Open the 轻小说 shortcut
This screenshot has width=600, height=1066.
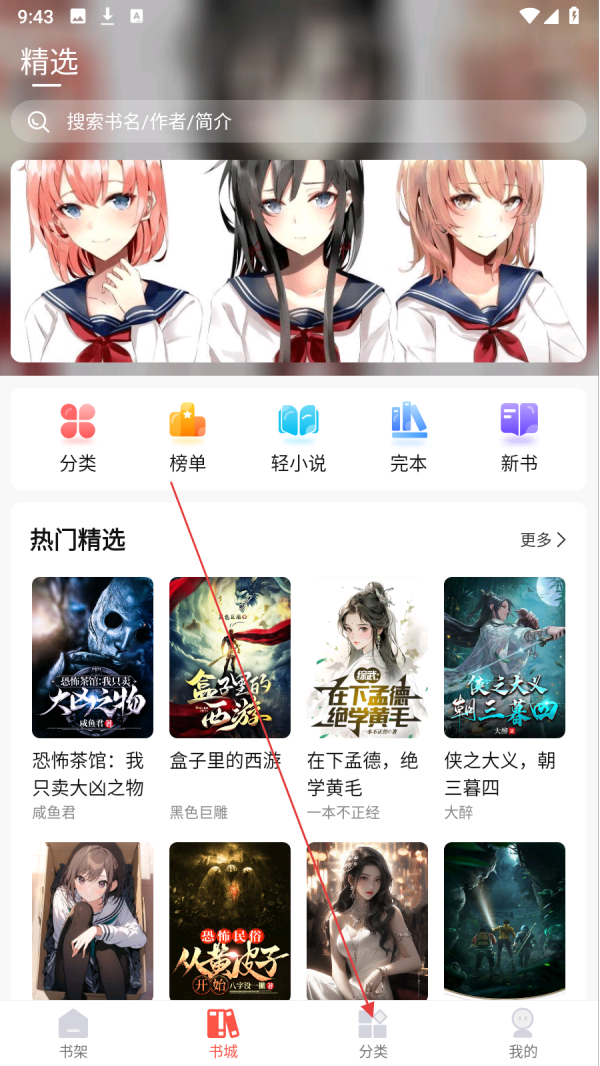[x=298, y=437]
